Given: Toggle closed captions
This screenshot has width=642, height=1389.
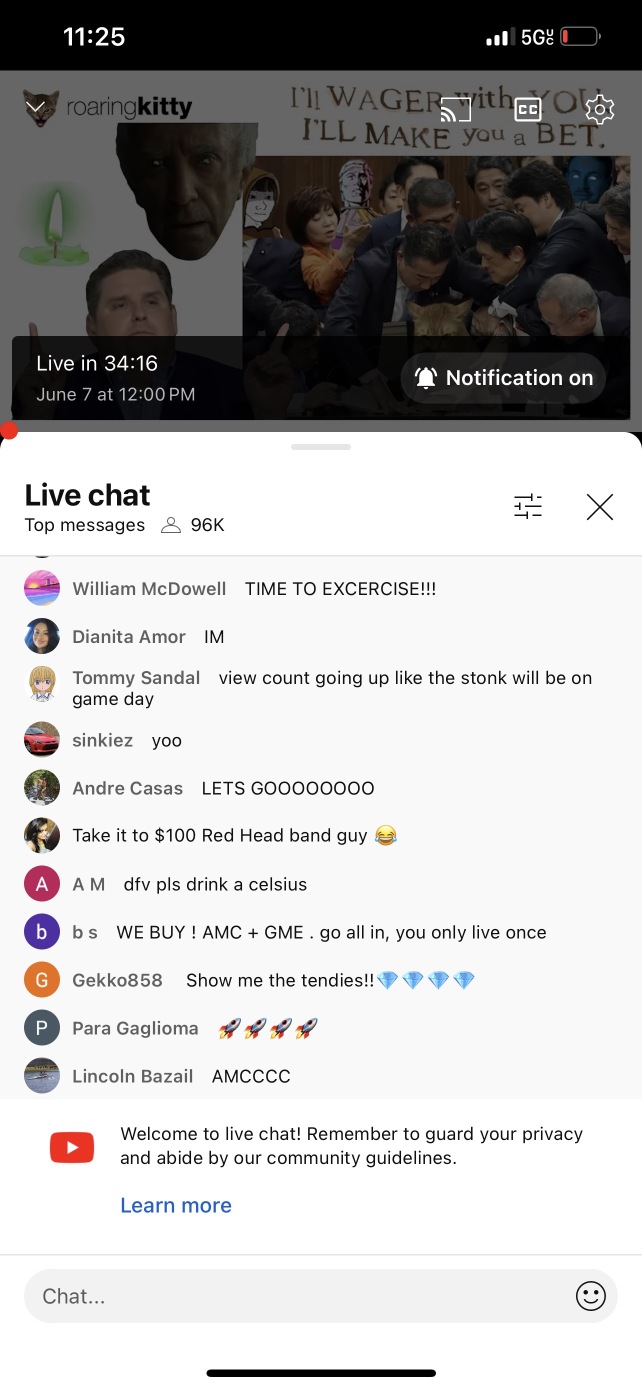Looking at the screenshot, I should [527, 109].
